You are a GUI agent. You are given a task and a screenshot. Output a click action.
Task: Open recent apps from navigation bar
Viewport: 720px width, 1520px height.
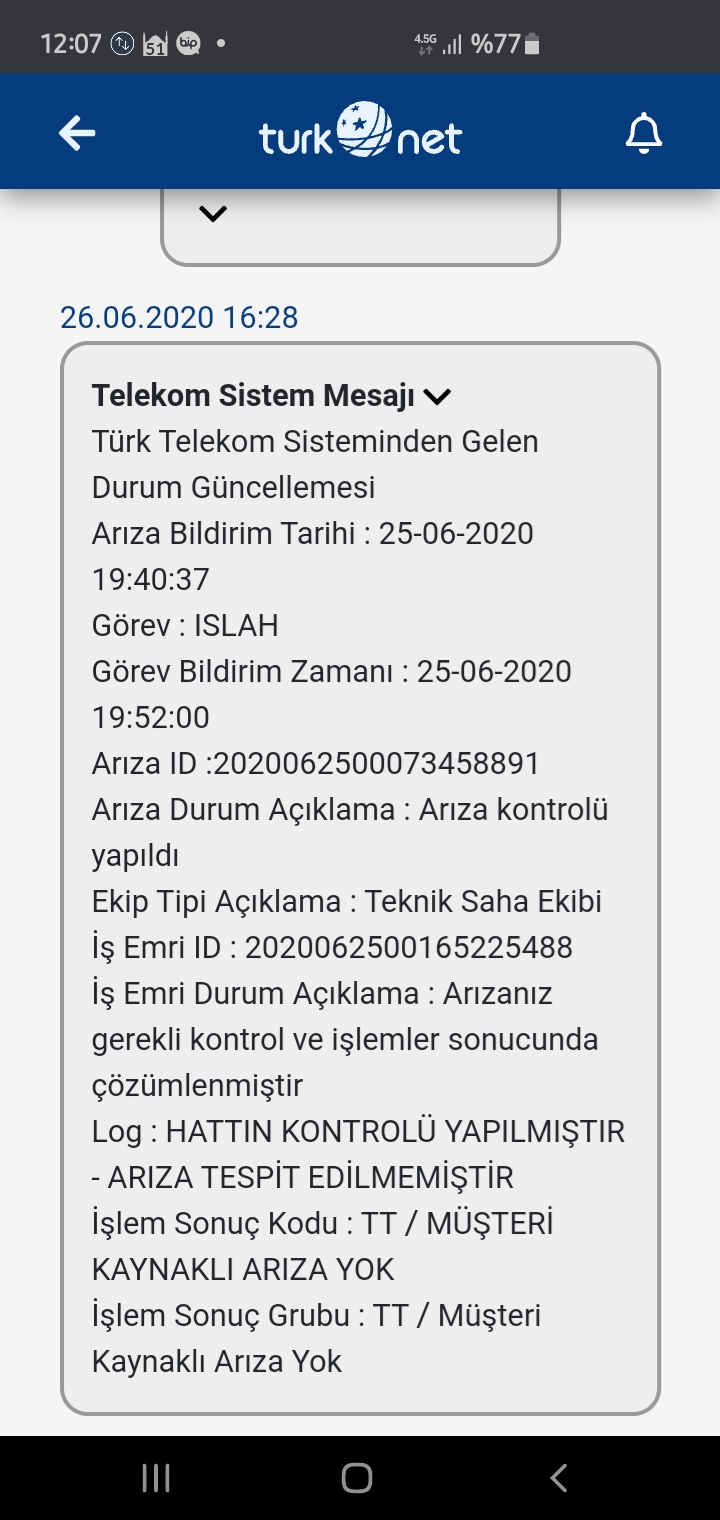pos(156,1478)
